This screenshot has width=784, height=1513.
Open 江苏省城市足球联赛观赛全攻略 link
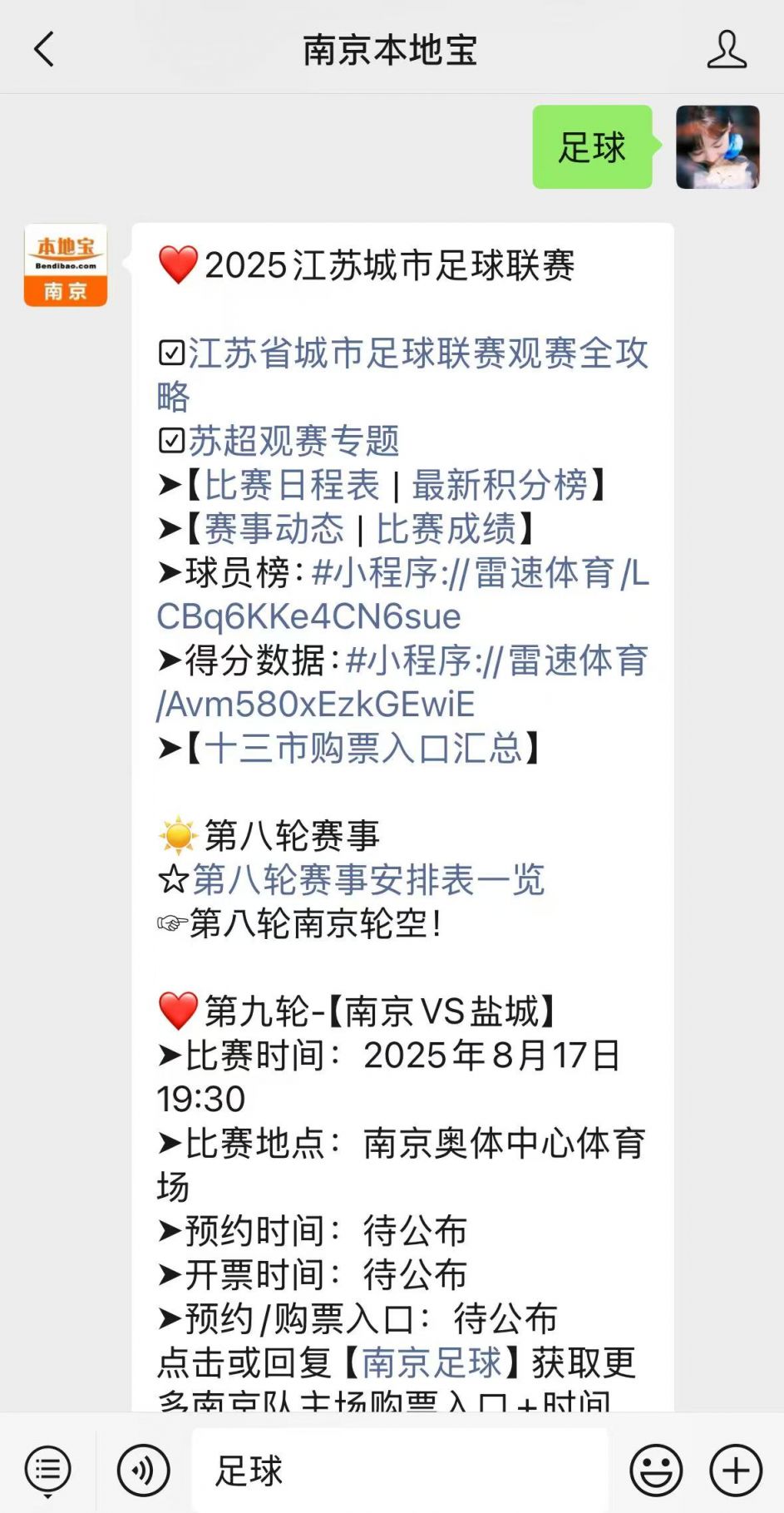click(417, 354)
